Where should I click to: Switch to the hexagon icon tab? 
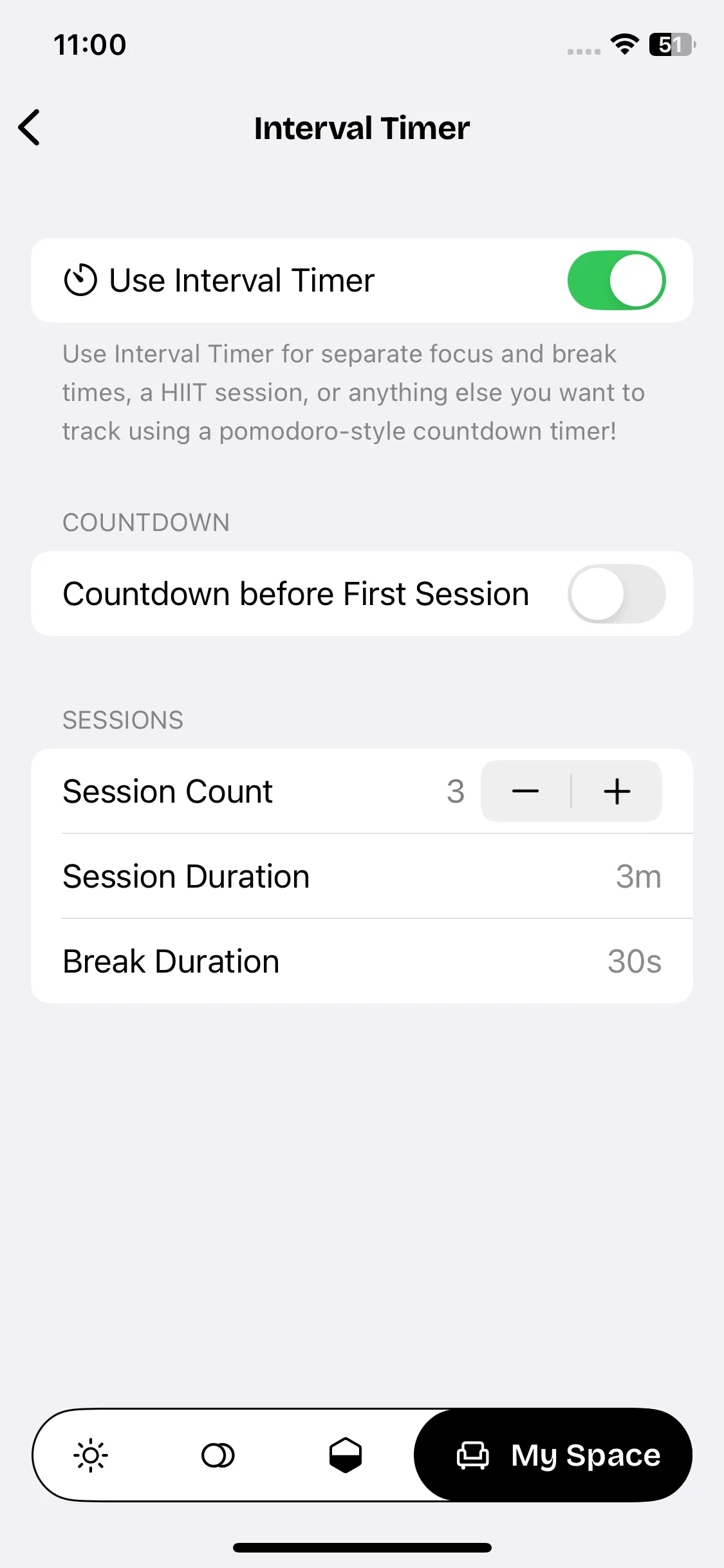point(346,1455)
